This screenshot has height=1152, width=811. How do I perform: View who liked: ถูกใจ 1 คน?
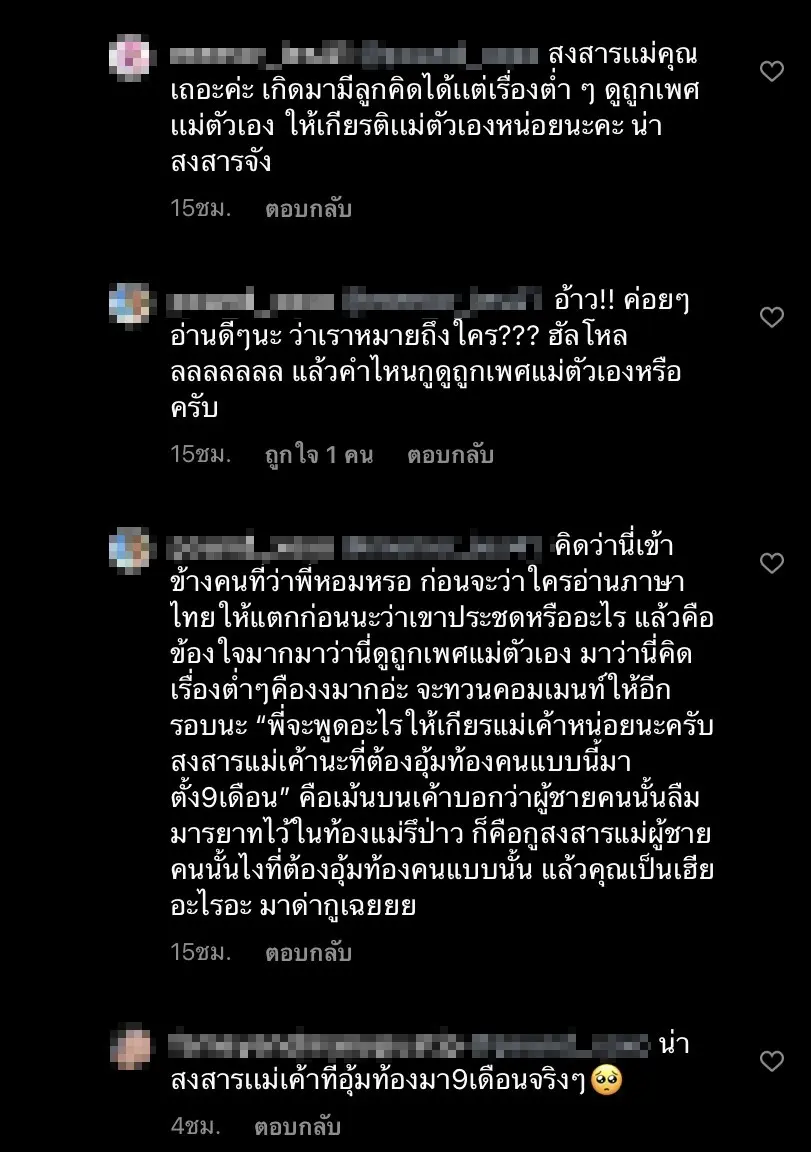click(x=319, y=455)
